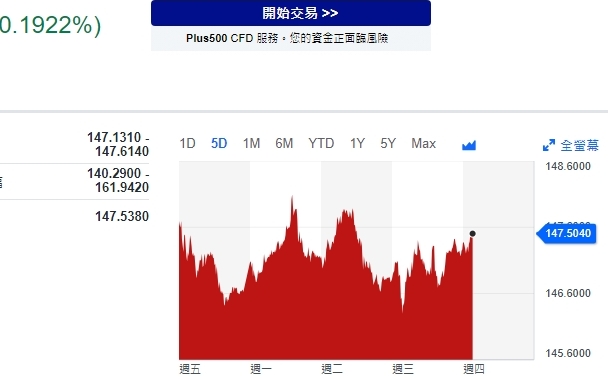View the 5Y chart range
The image size is (608, 379).
click(x=388, y=144)
